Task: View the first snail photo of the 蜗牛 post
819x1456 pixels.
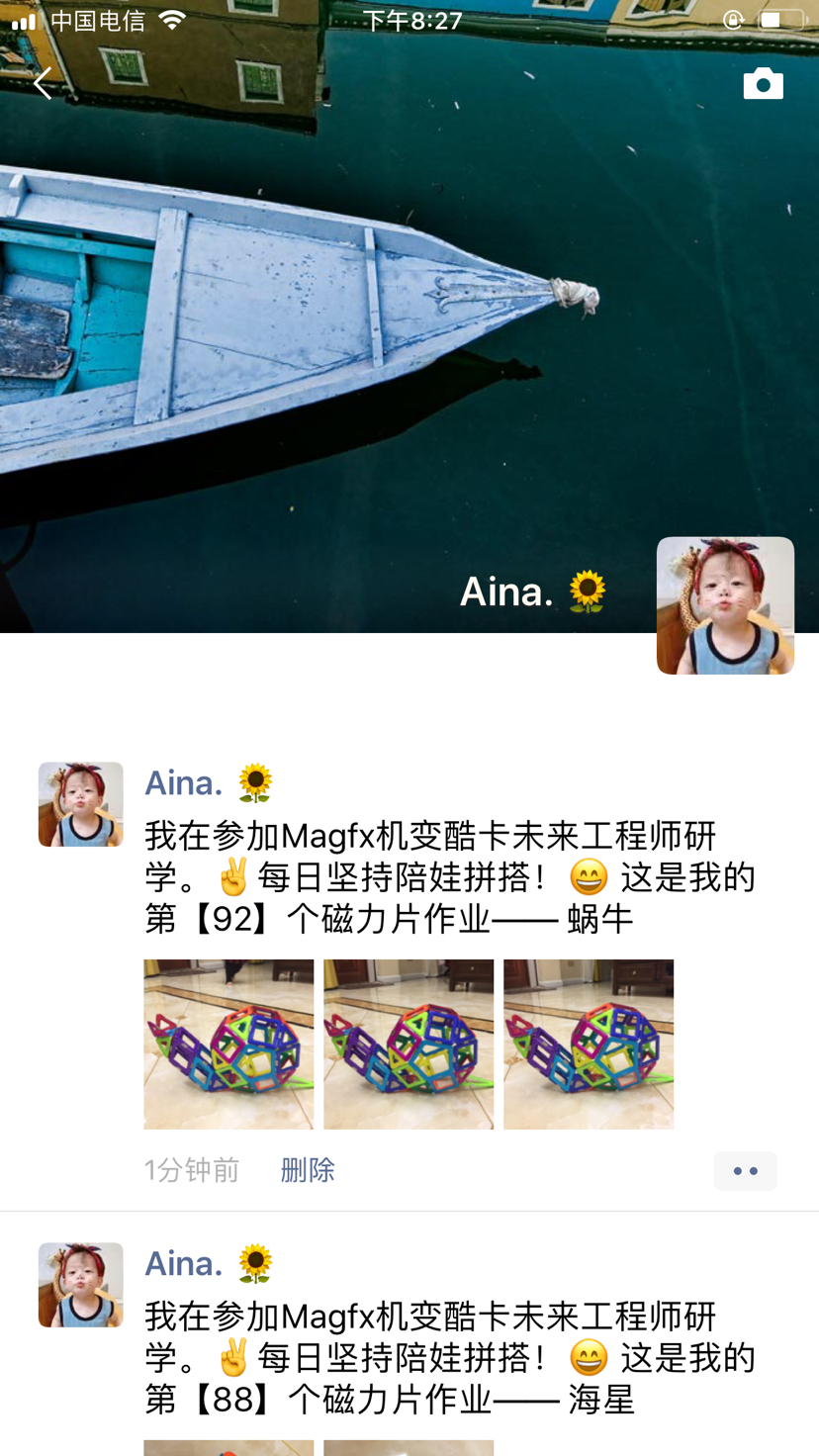Action: [x=228, y=1044]
